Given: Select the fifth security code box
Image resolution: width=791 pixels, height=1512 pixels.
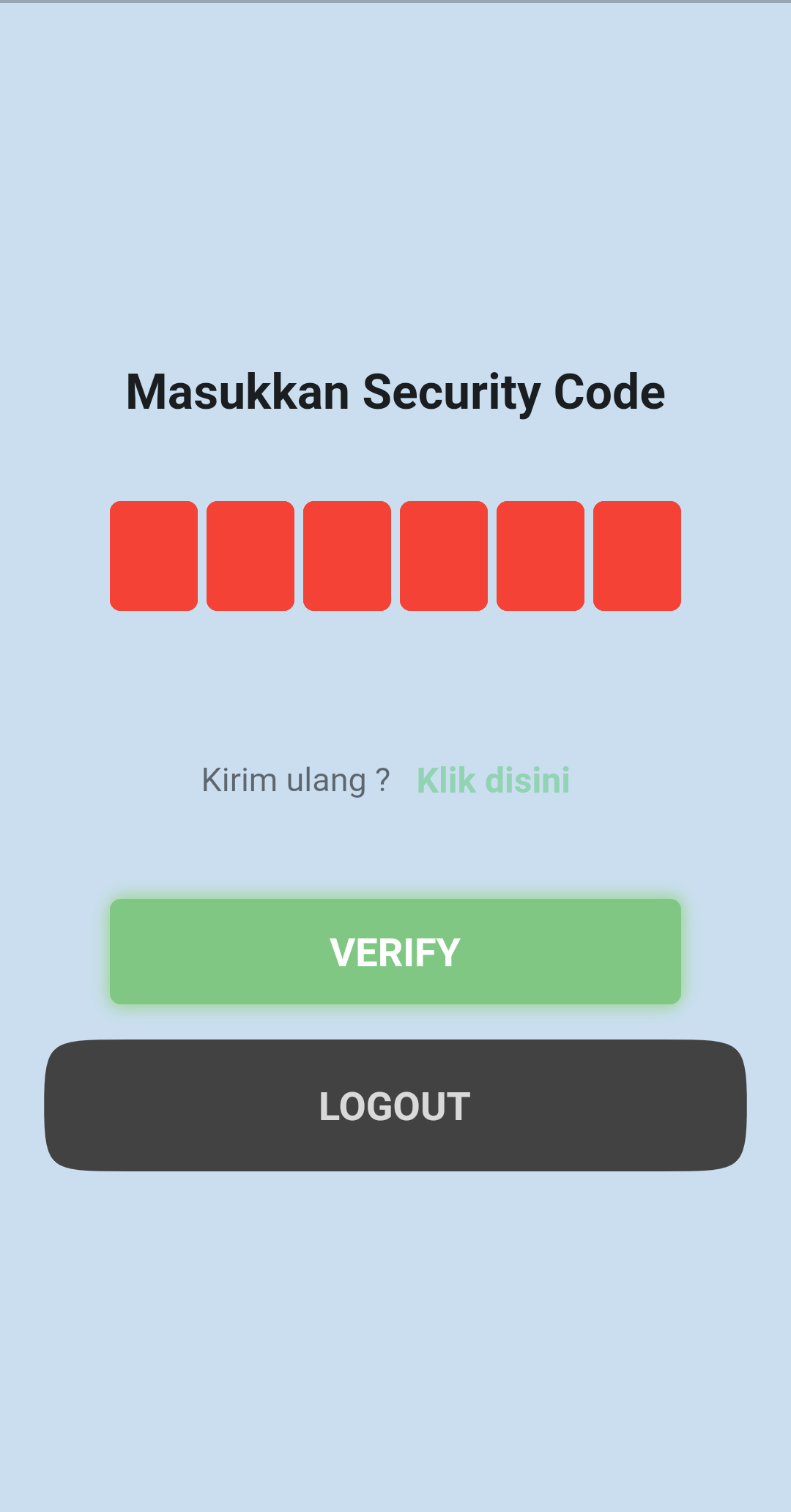Looking at the screenshot, I should tap(541, 556).
